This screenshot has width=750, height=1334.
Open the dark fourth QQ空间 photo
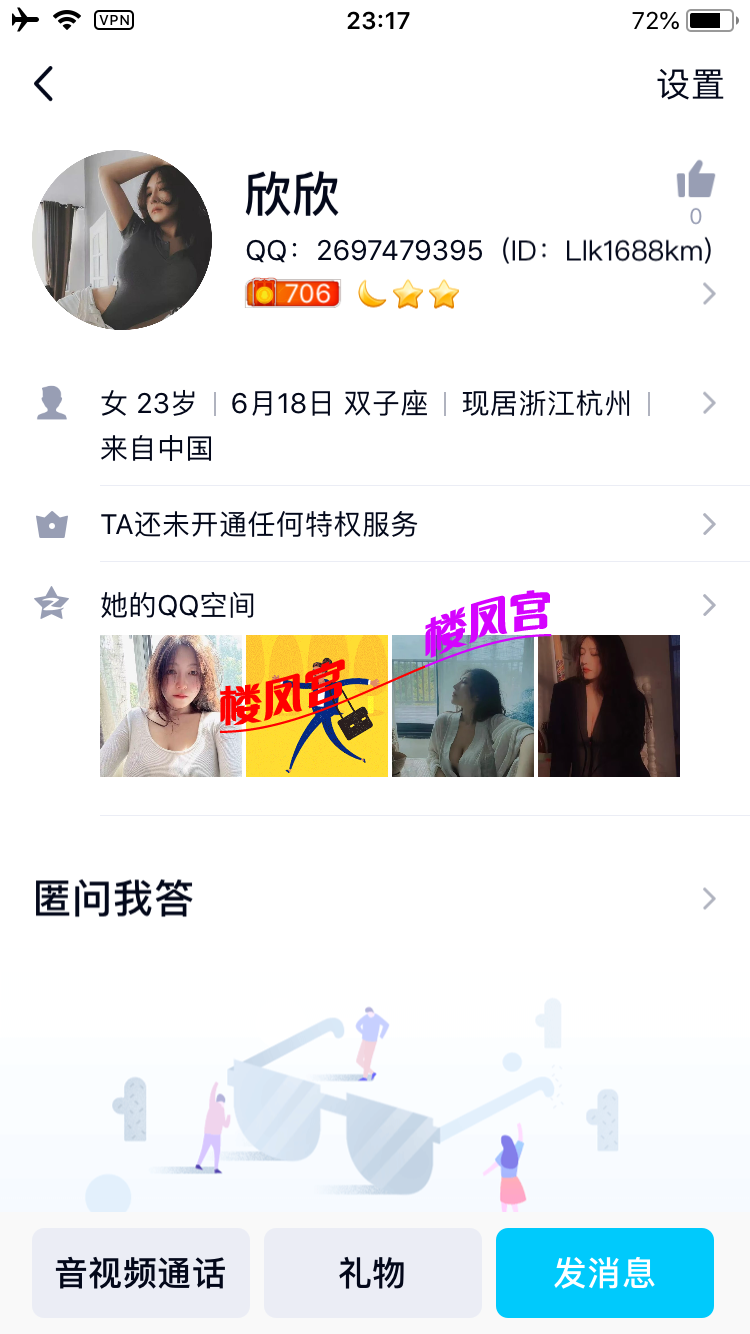coord(609,706)
